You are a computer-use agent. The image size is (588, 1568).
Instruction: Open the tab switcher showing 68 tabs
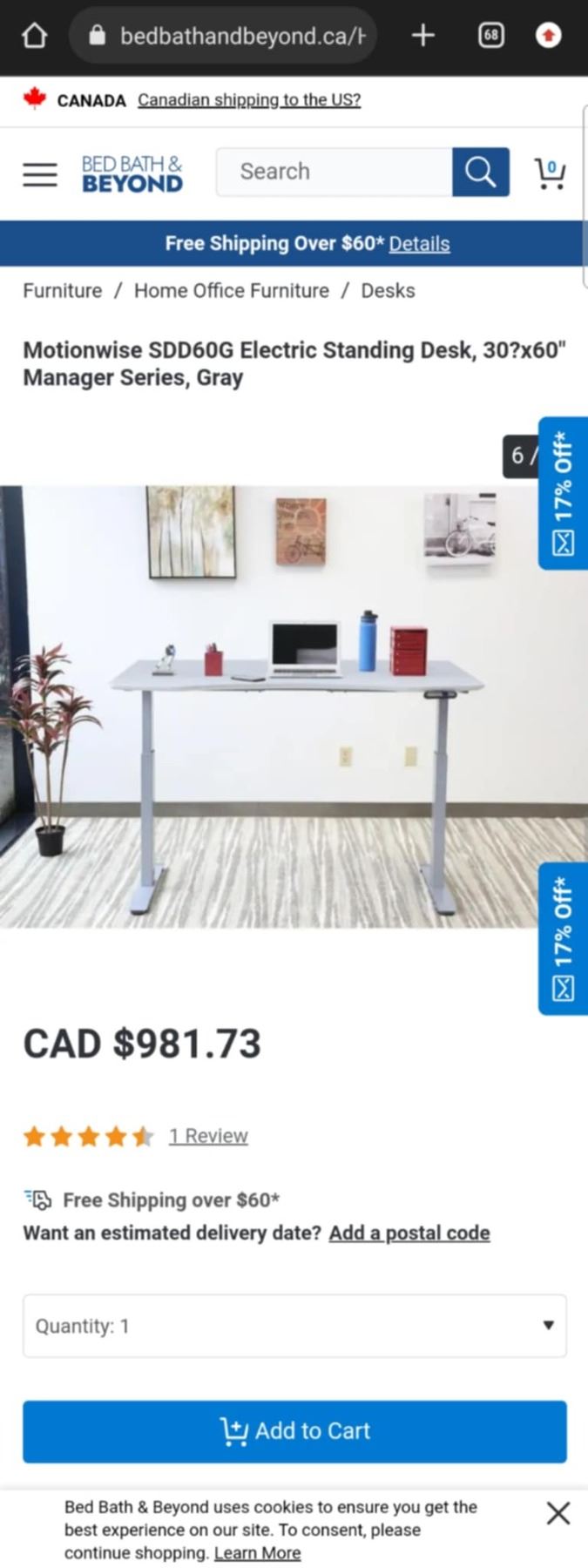491,36
